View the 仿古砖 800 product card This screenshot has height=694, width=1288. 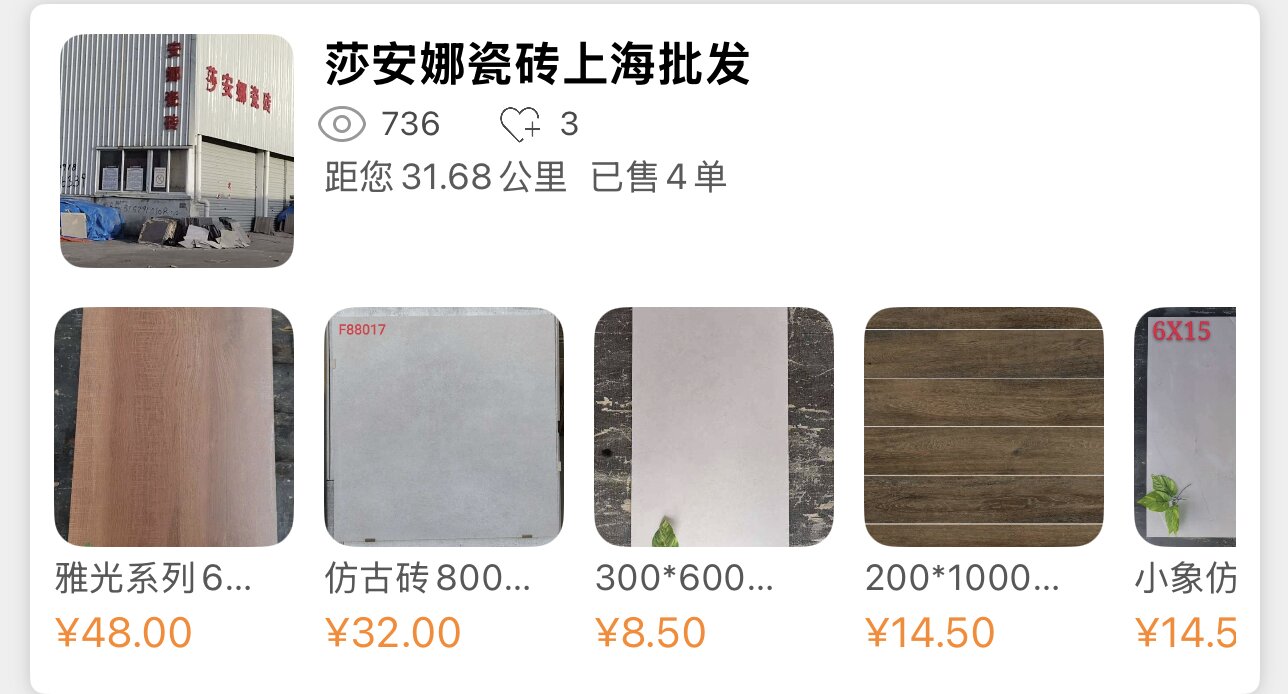[444, 427]
